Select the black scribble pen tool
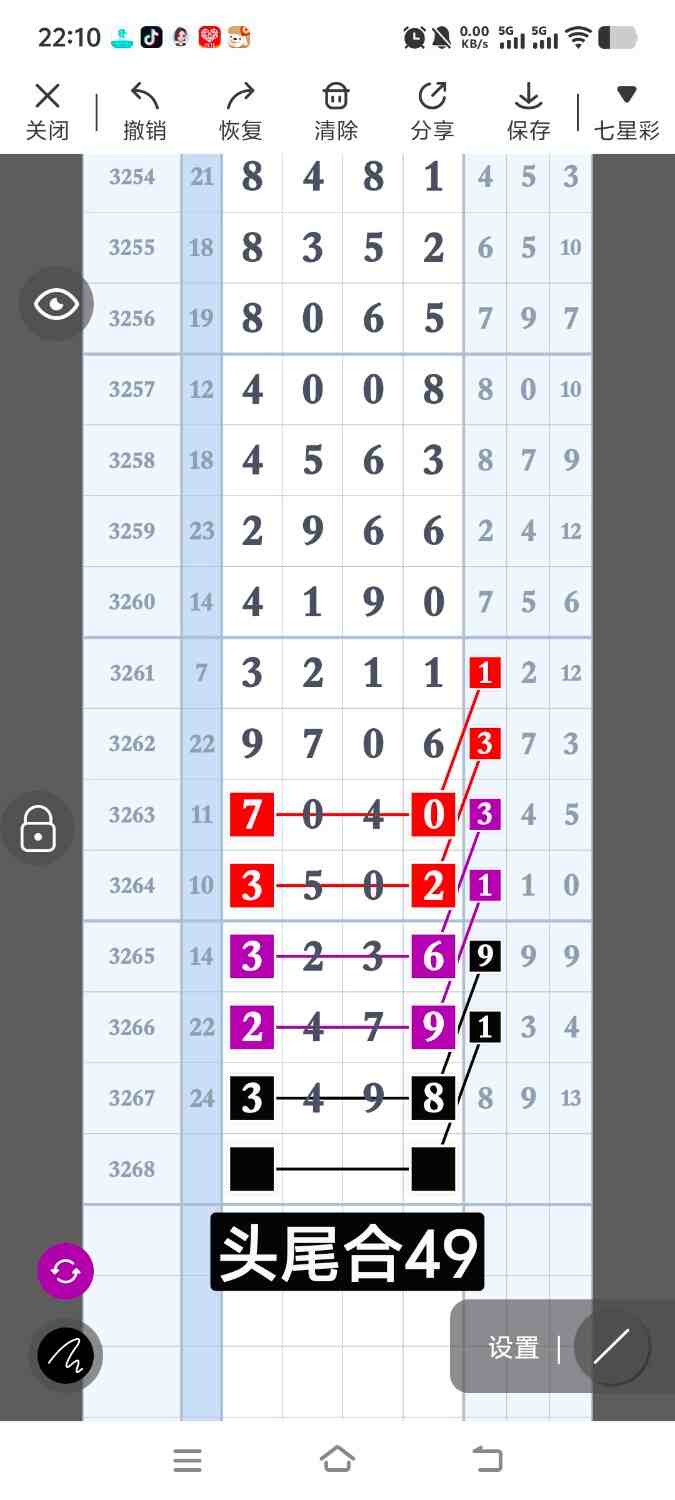The width and height of the screenshot is (675, 1500). coord(66,1355)
